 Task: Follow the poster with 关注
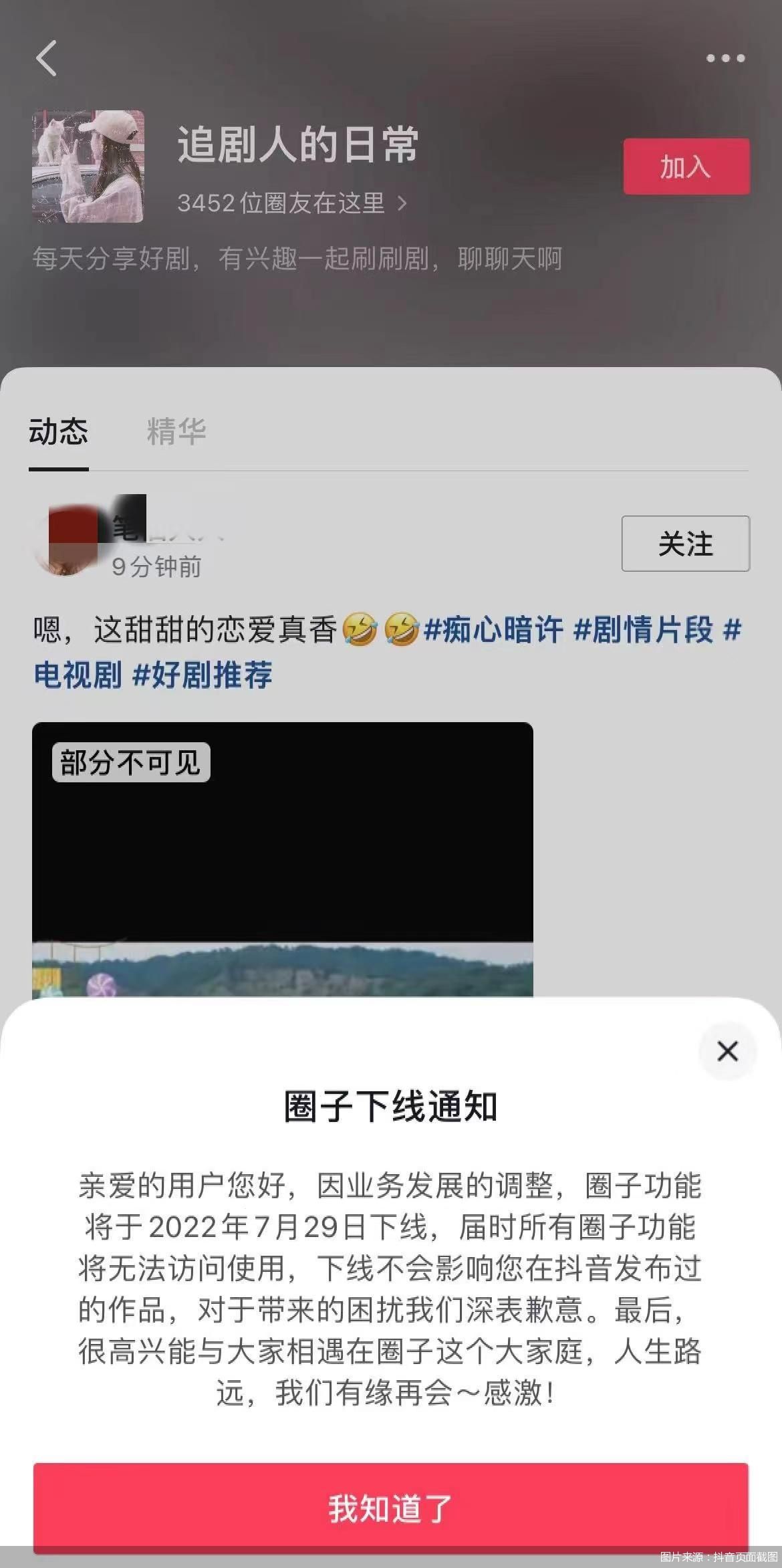pyautogui.click(x=685, y=544)
